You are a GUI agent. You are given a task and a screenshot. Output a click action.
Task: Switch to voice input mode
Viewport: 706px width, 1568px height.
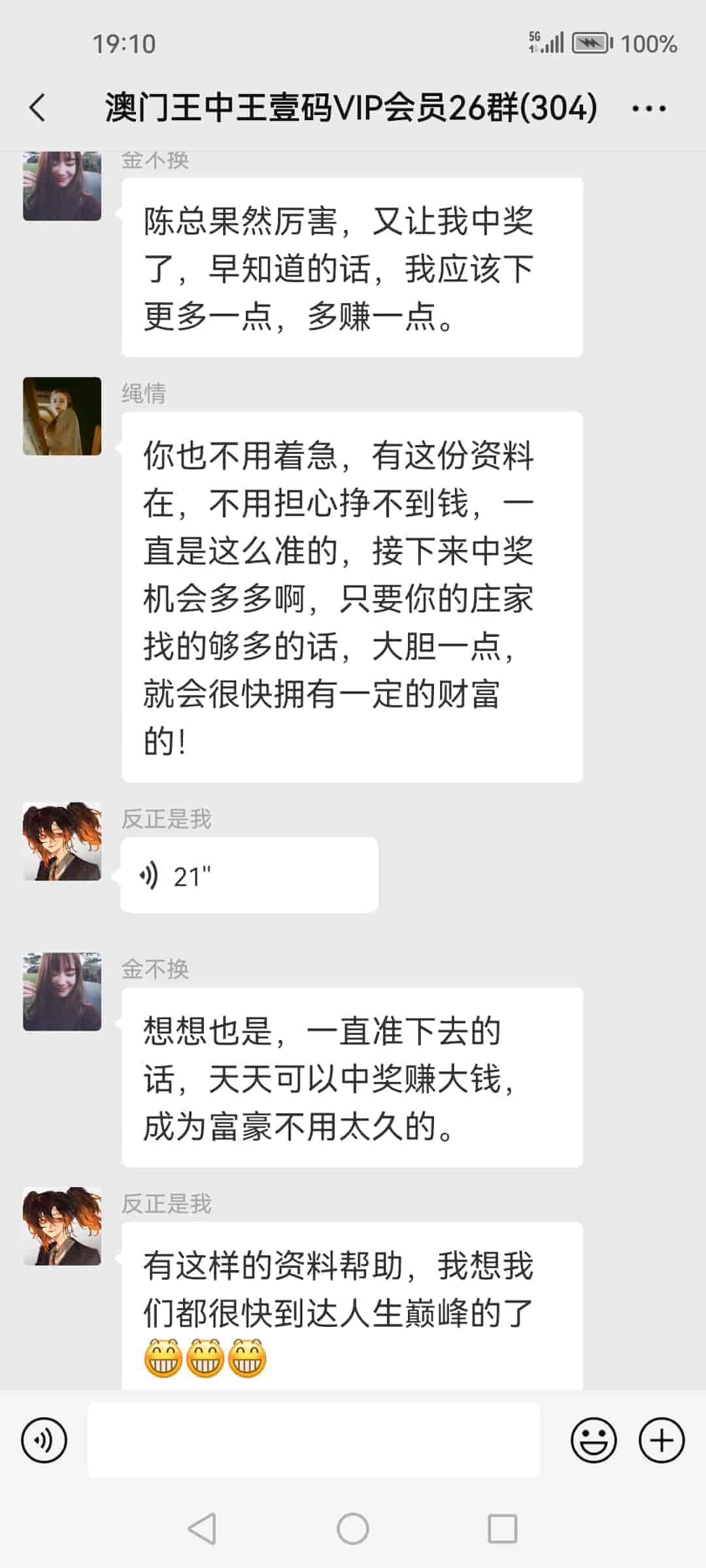[44, 1440]
